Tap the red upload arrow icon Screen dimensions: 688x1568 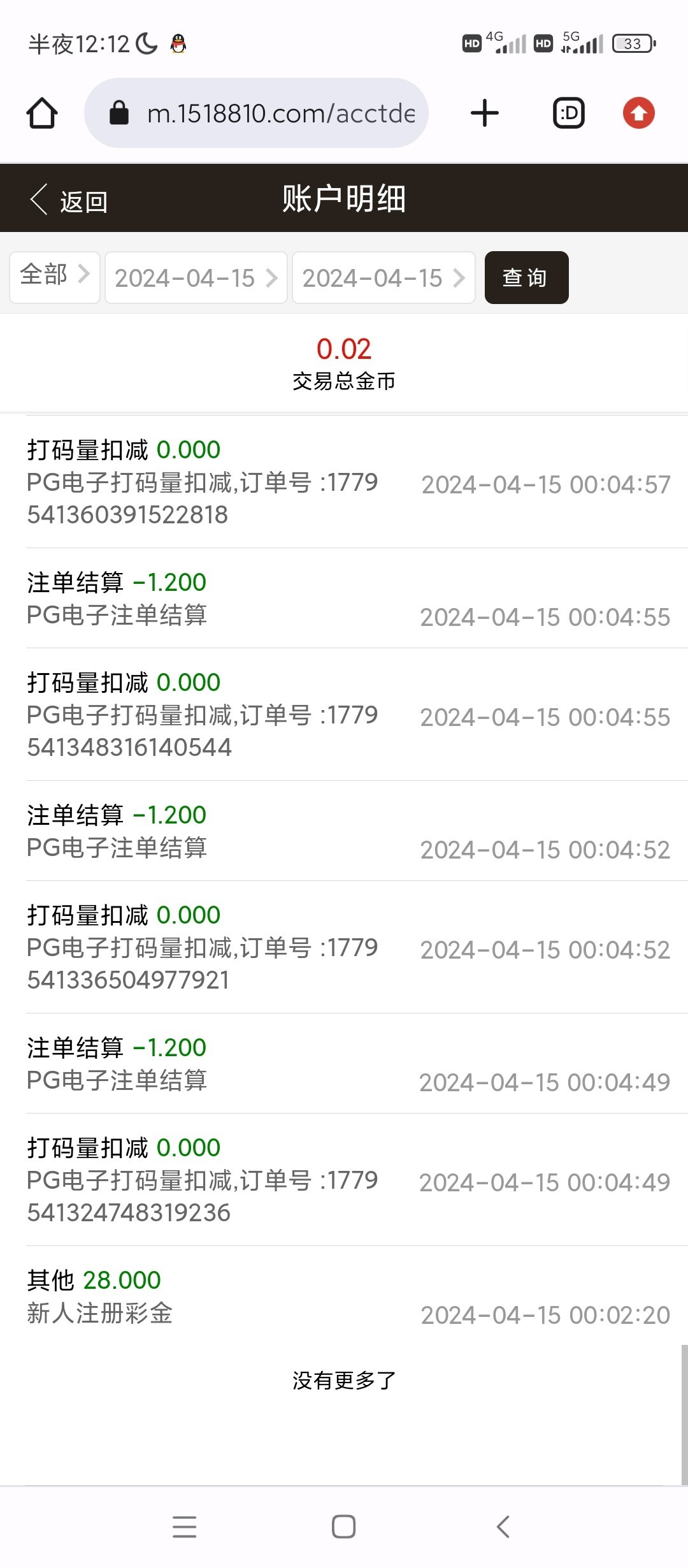[x=638, y=113]
